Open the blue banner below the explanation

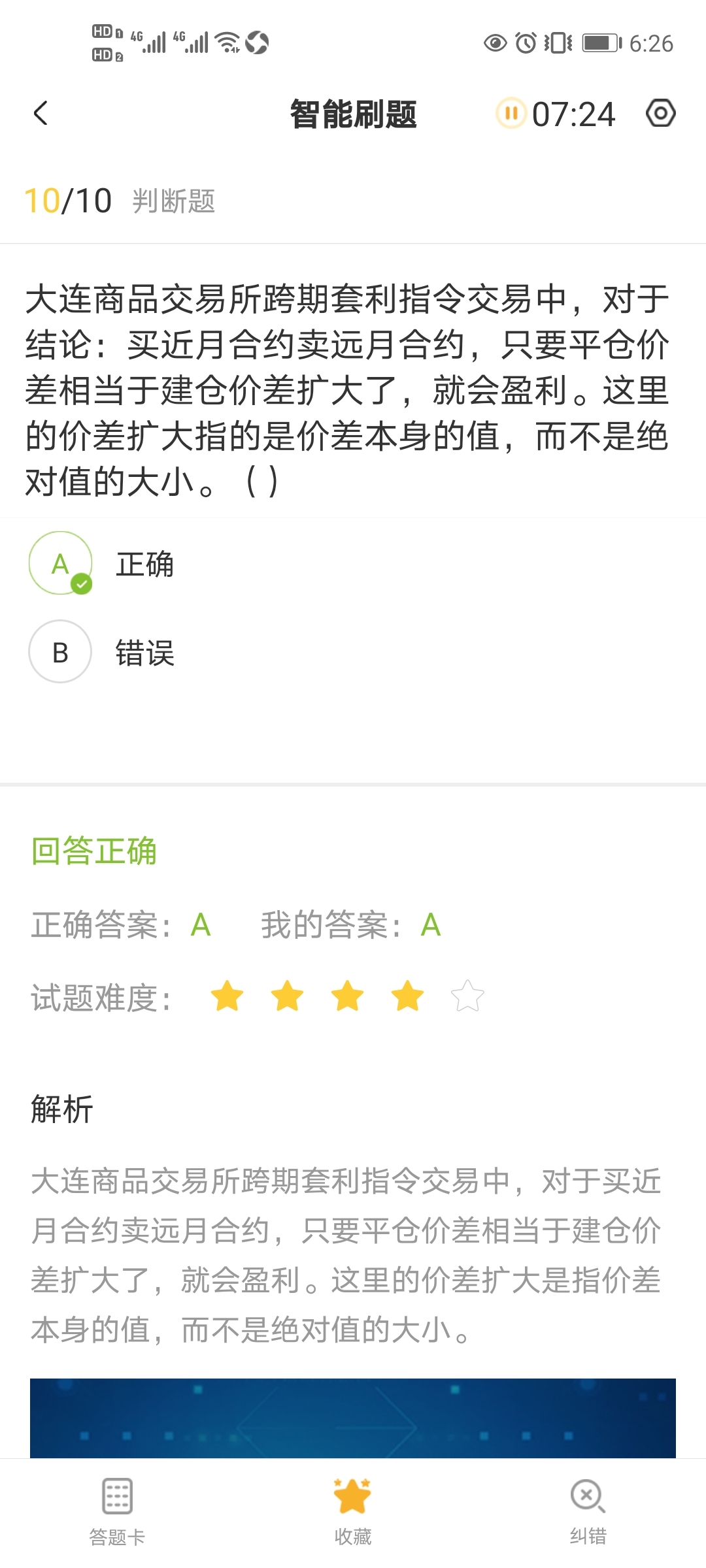352,1418
